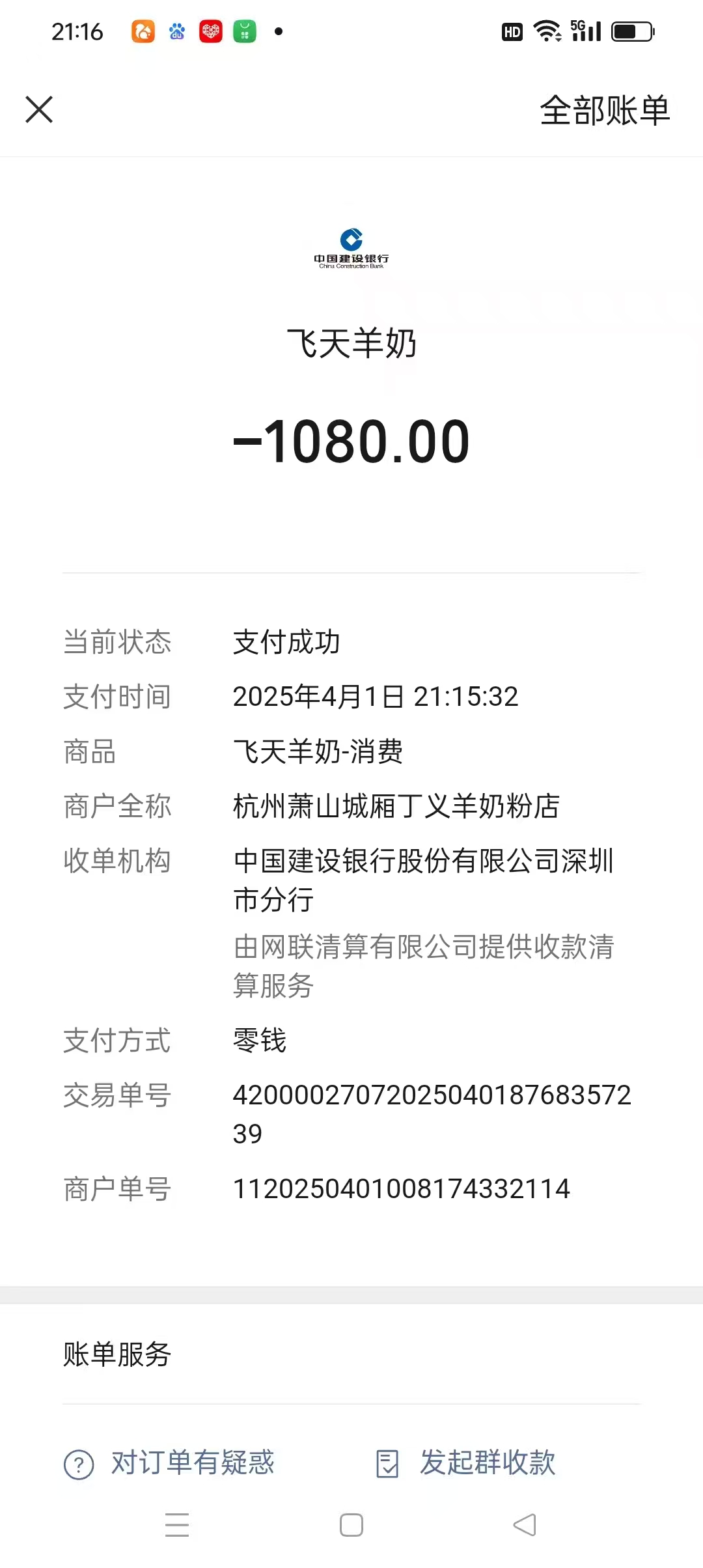Open 全部账单 all bills
Viewport: 703px width, 1568px height.
click(x=604, y=110)
